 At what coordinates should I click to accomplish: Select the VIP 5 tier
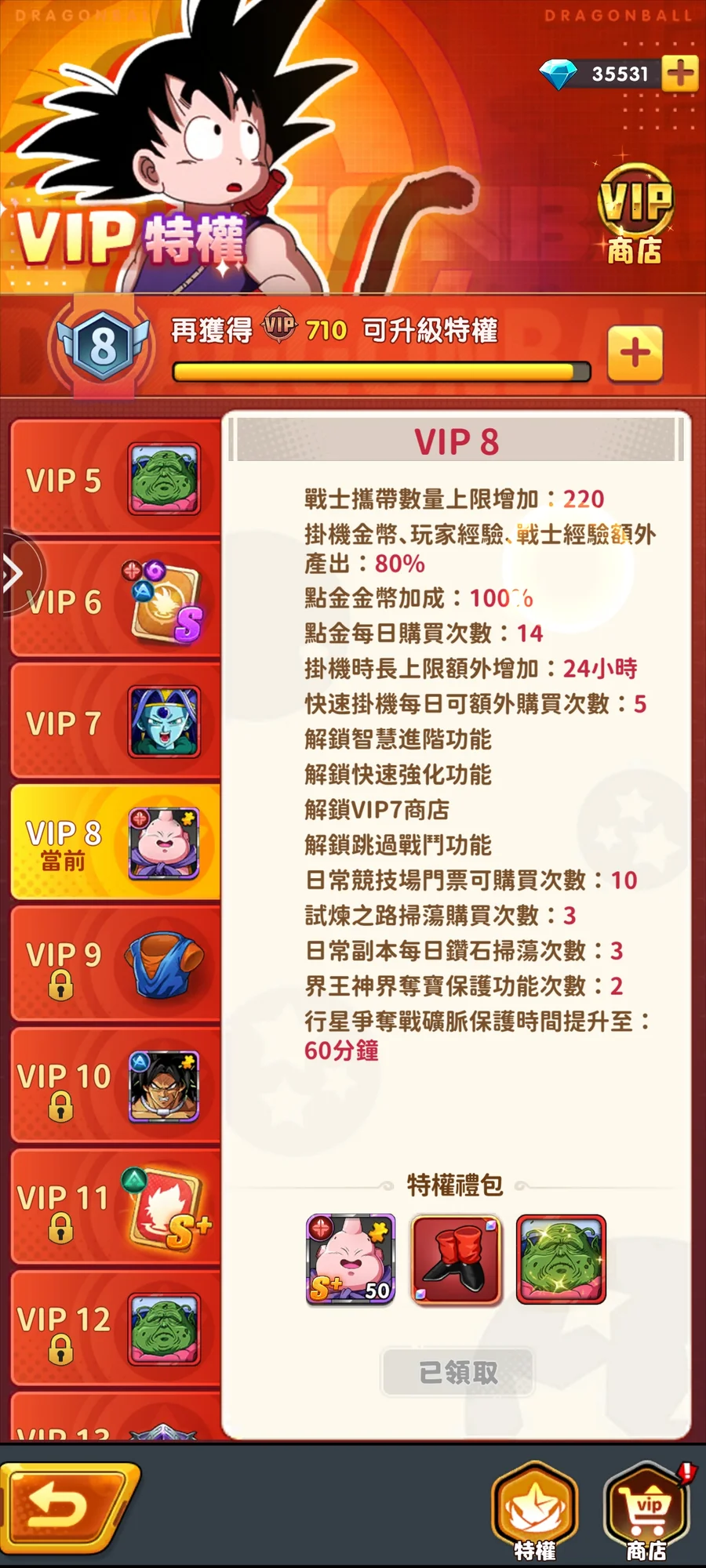(x=114, y=478)
